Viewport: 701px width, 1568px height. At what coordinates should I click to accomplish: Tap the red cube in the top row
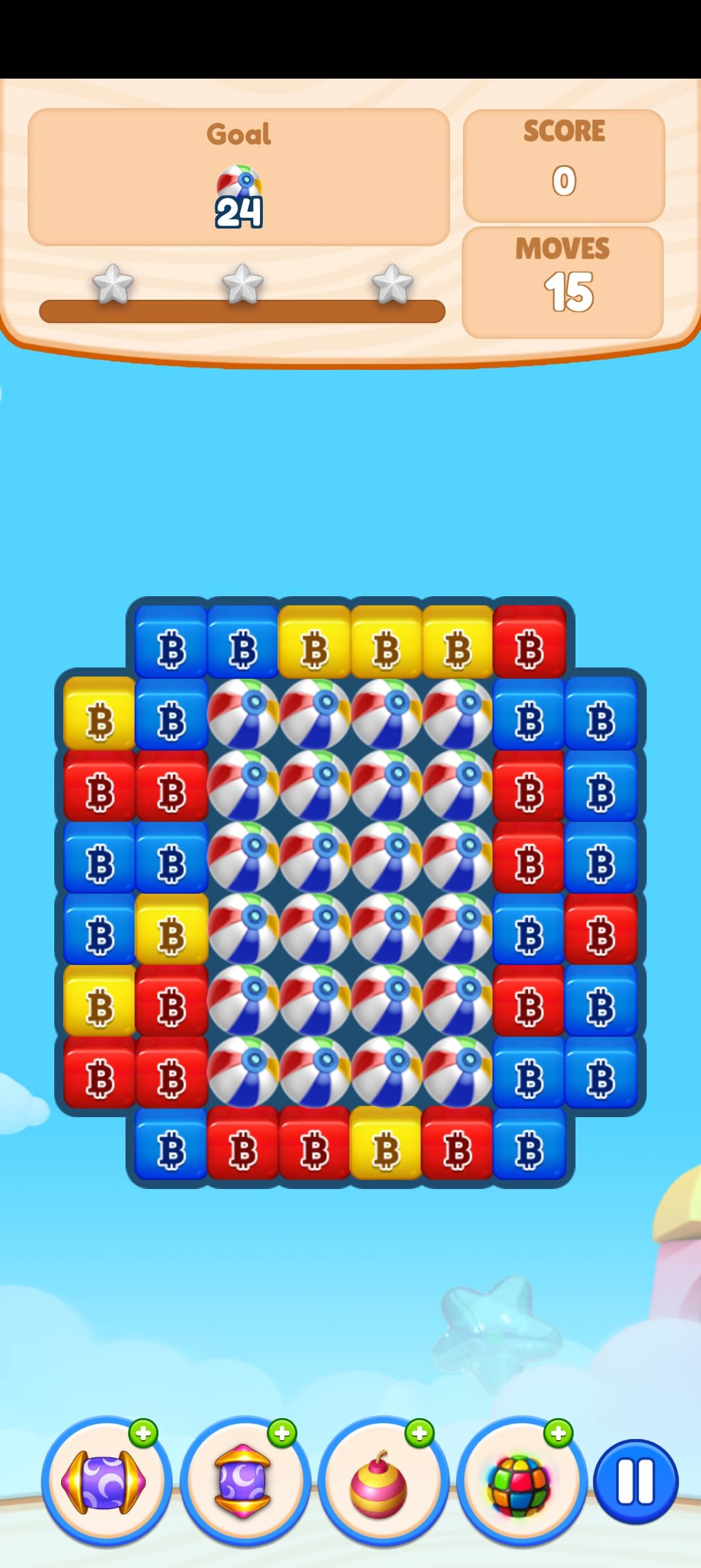(529, 641)
